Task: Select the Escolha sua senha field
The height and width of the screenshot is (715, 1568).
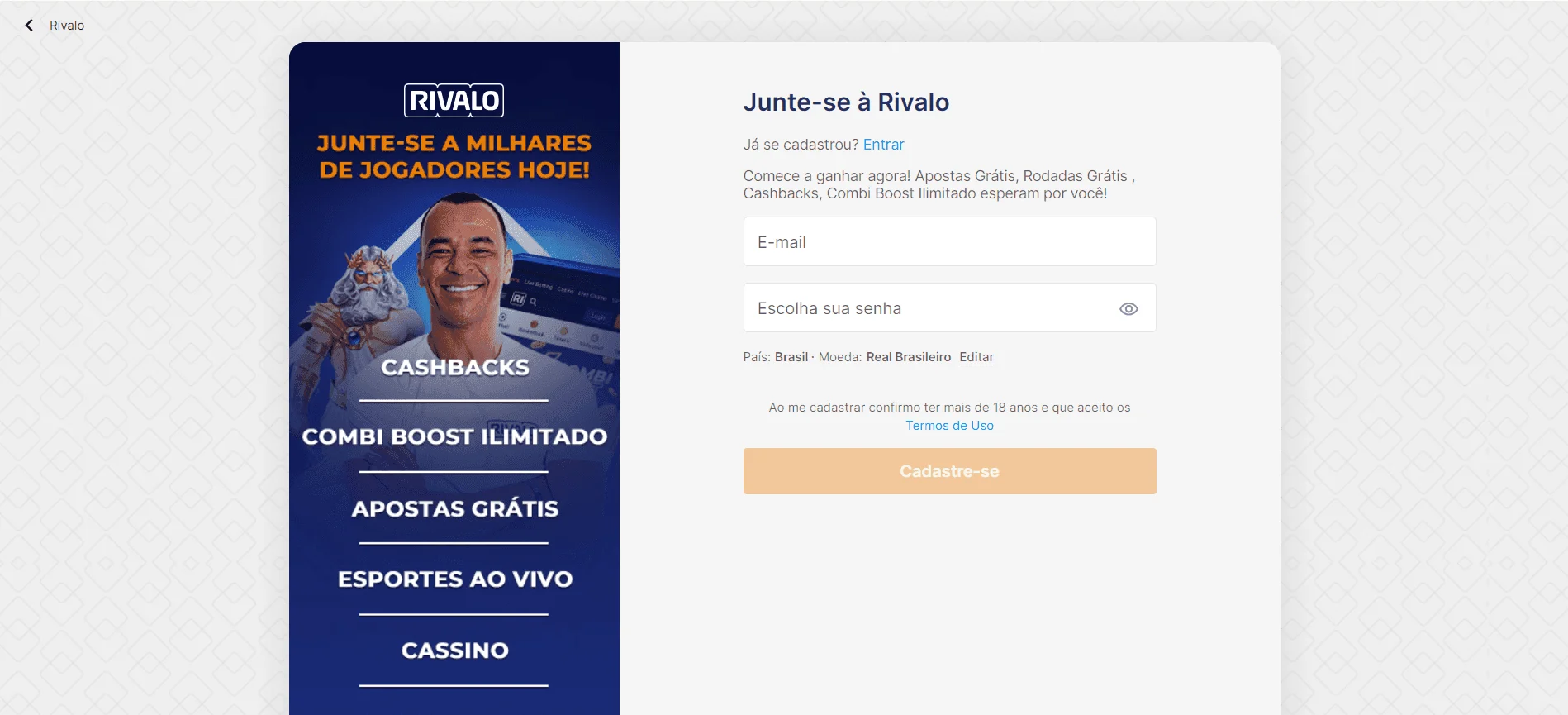Action: point(925,308)
